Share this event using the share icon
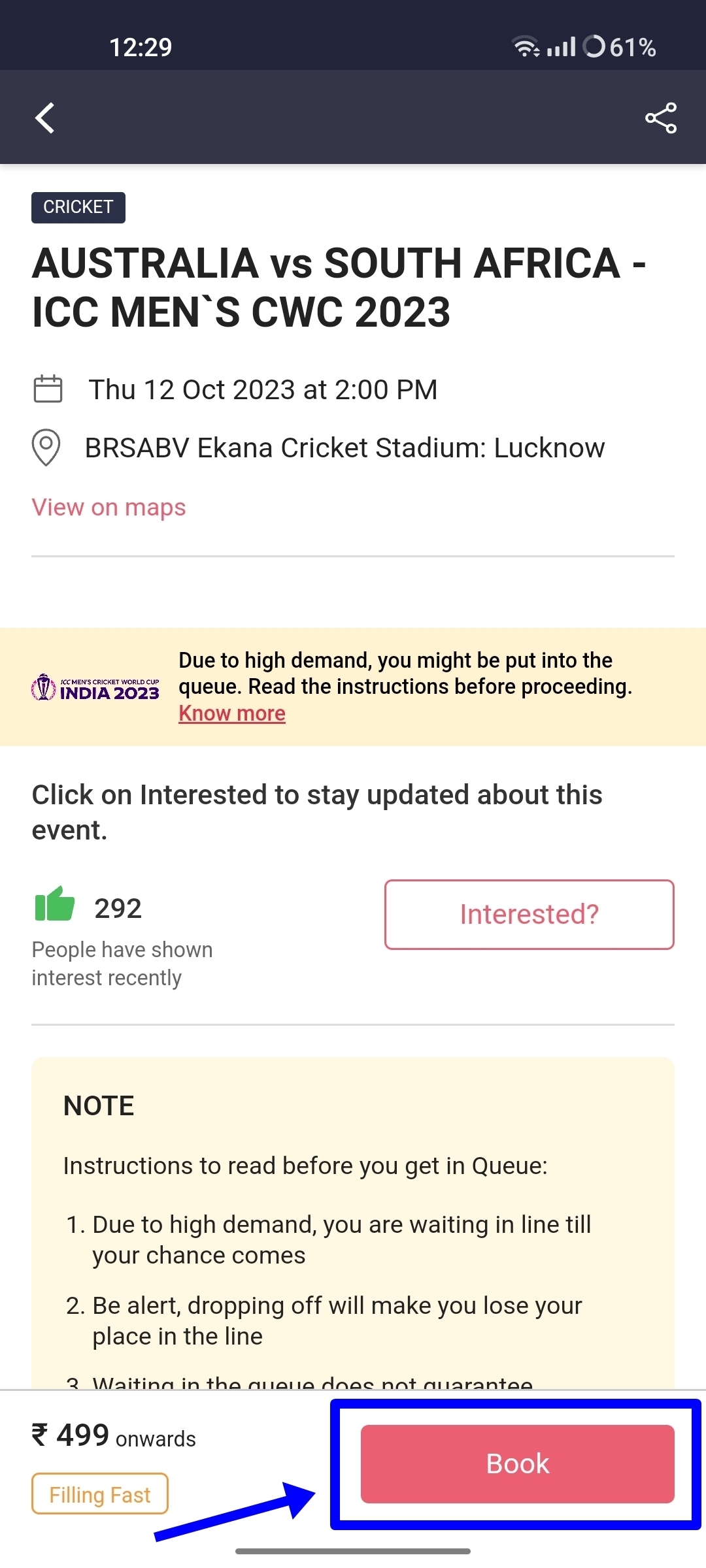The image size is (706, 1568). point(662,118)
